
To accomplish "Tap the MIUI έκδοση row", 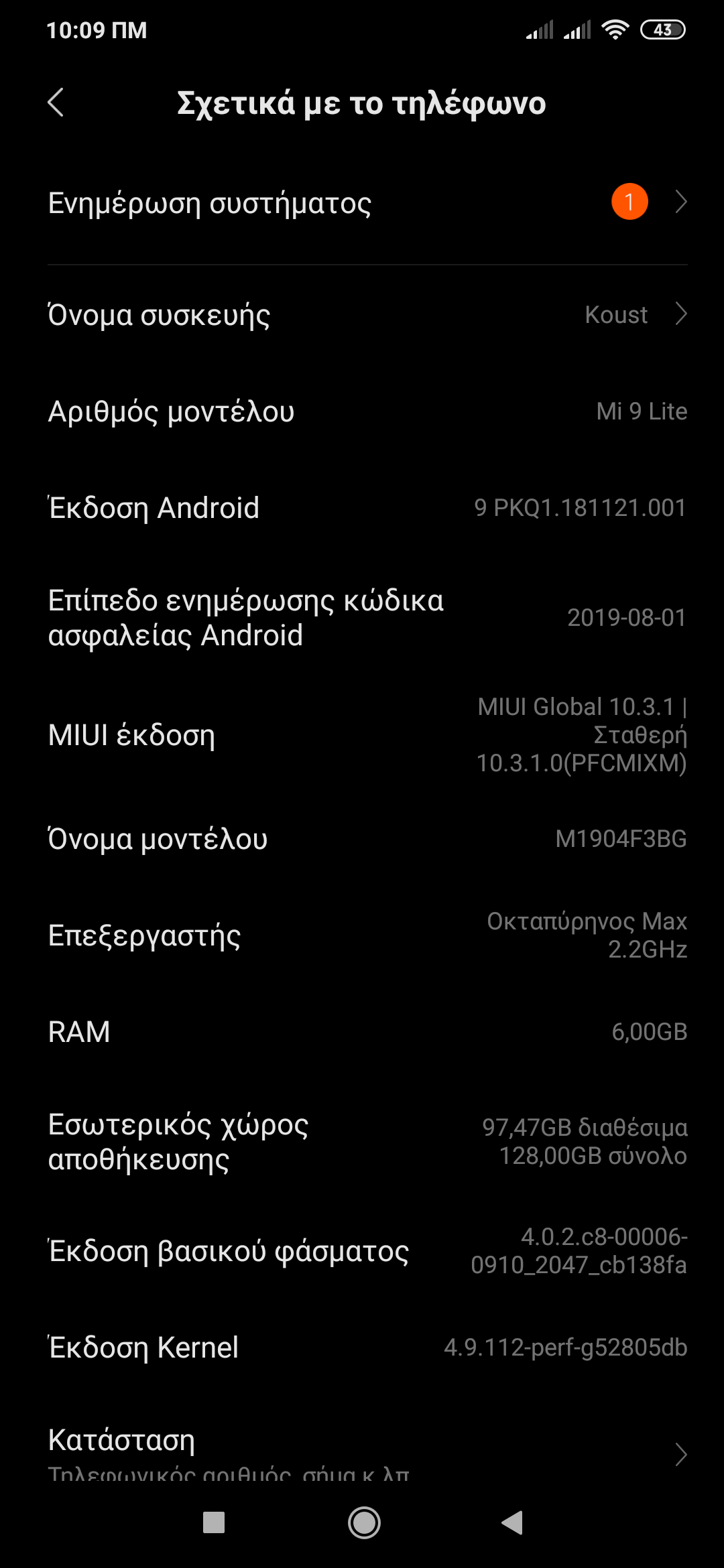I will click(x=362, y=735).
